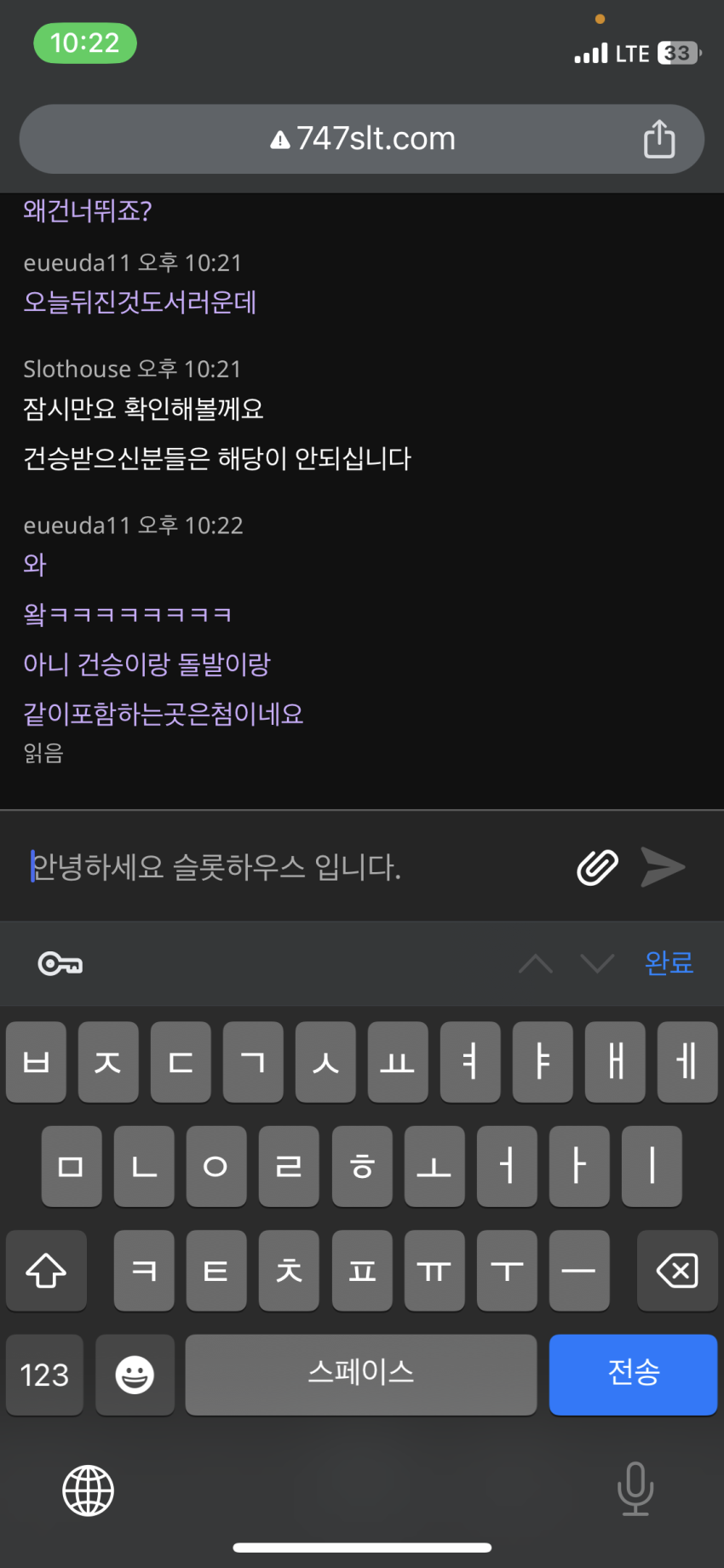Image resolution: width=724 pixels, height=1568 pixels.
Task: Tap the blue 전송 key
Action: (x=633, y=1375)
